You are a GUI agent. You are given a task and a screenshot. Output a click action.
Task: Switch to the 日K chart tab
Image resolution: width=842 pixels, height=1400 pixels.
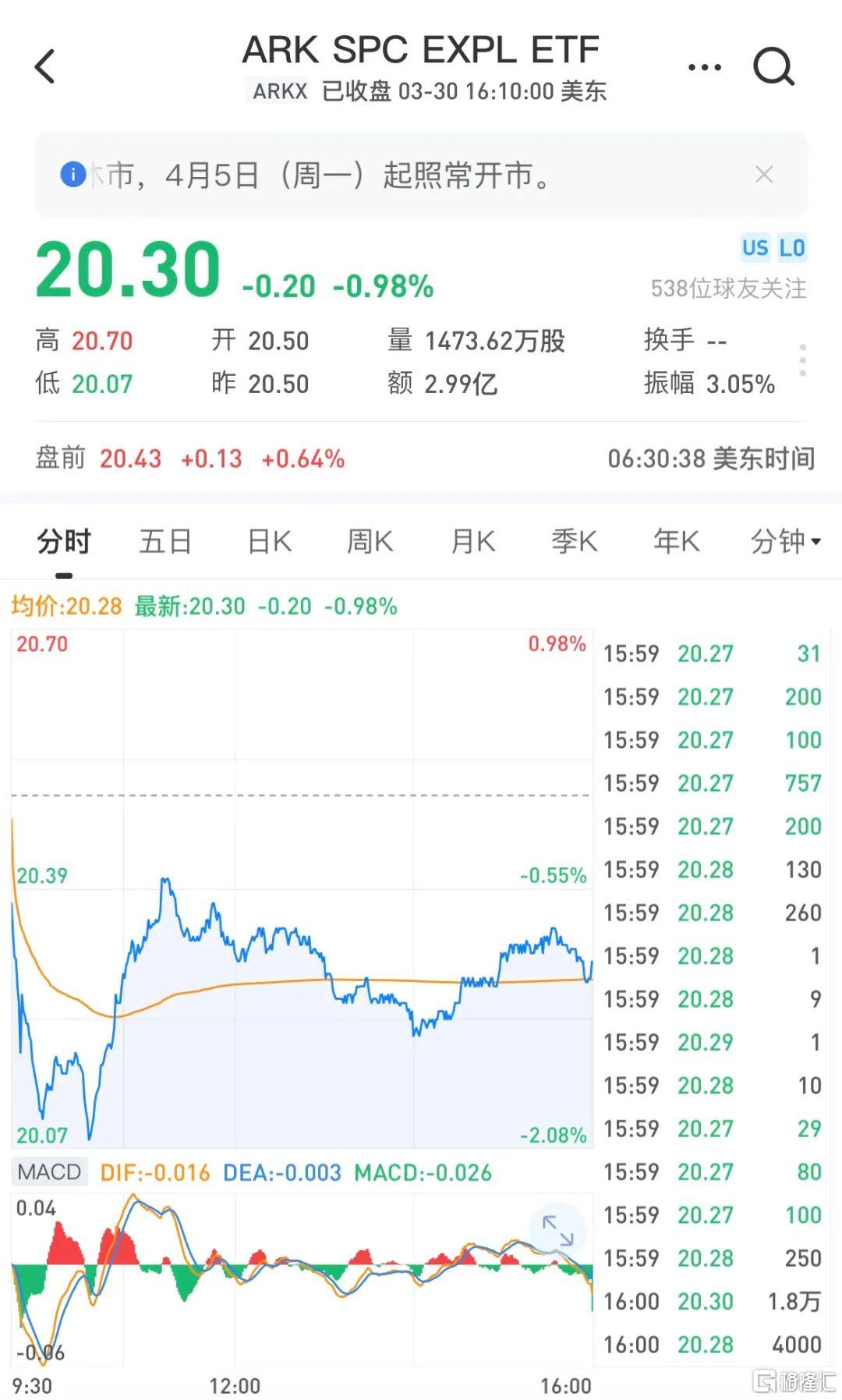tap(269, 541)
